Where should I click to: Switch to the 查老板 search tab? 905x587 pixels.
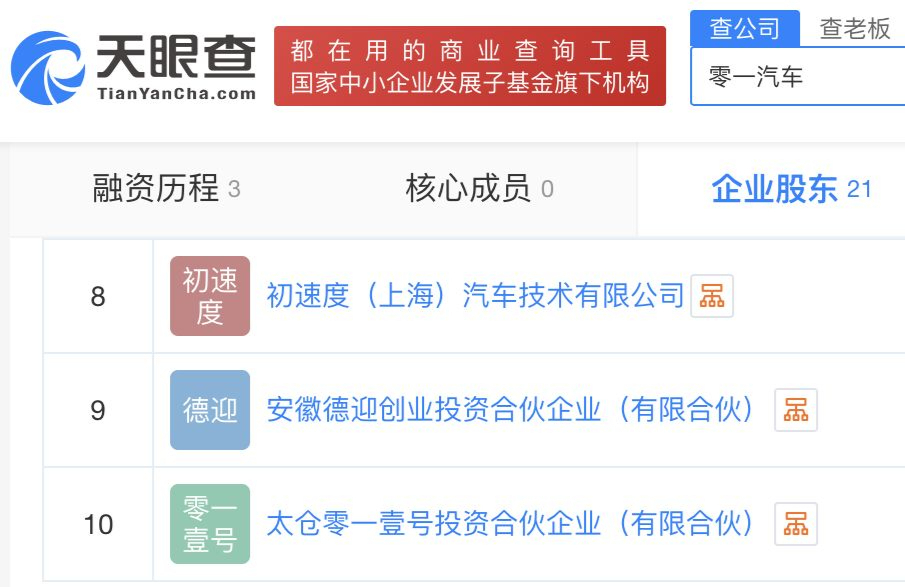855,29
